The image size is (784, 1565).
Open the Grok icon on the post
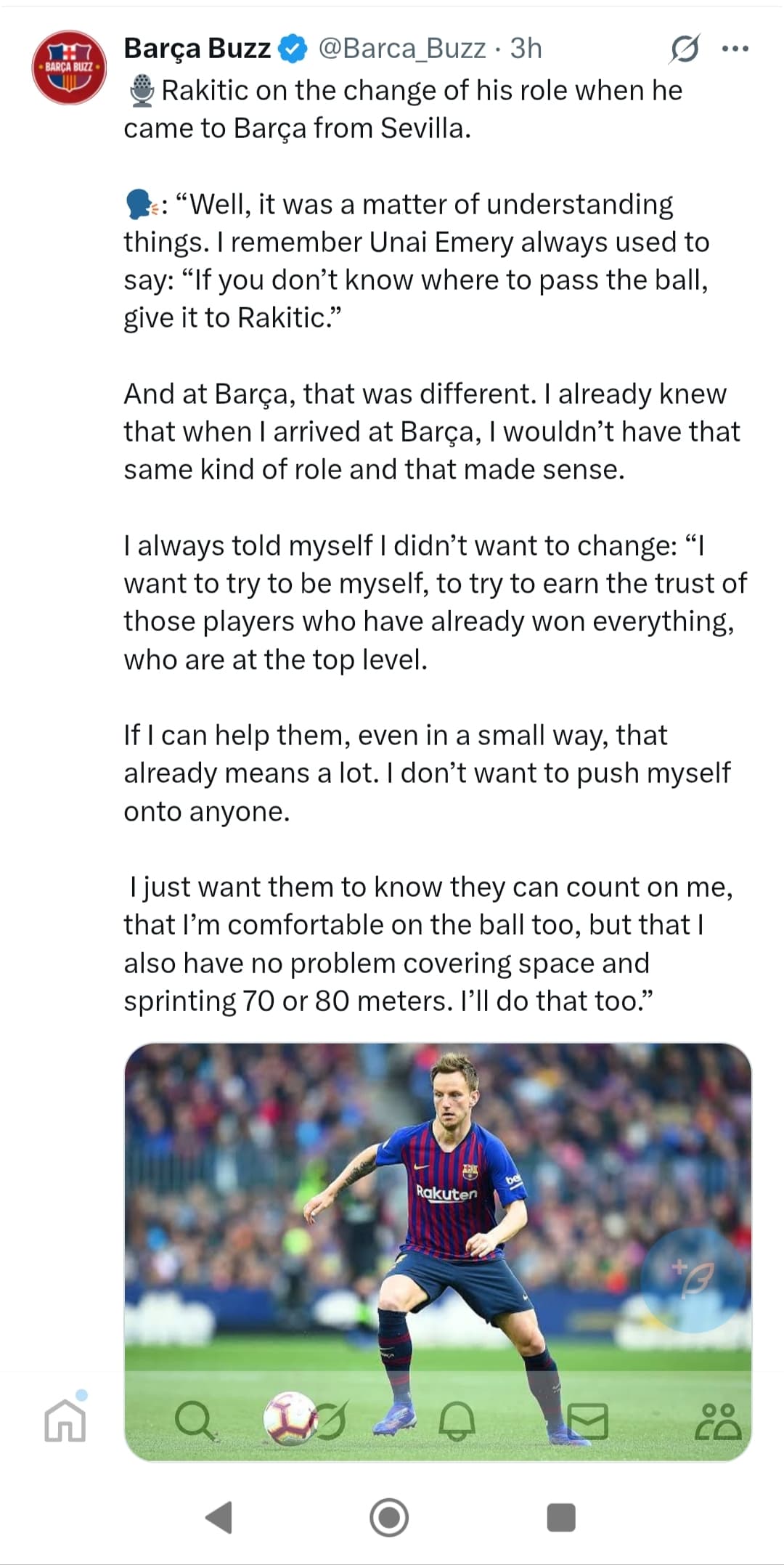(685, 49)
